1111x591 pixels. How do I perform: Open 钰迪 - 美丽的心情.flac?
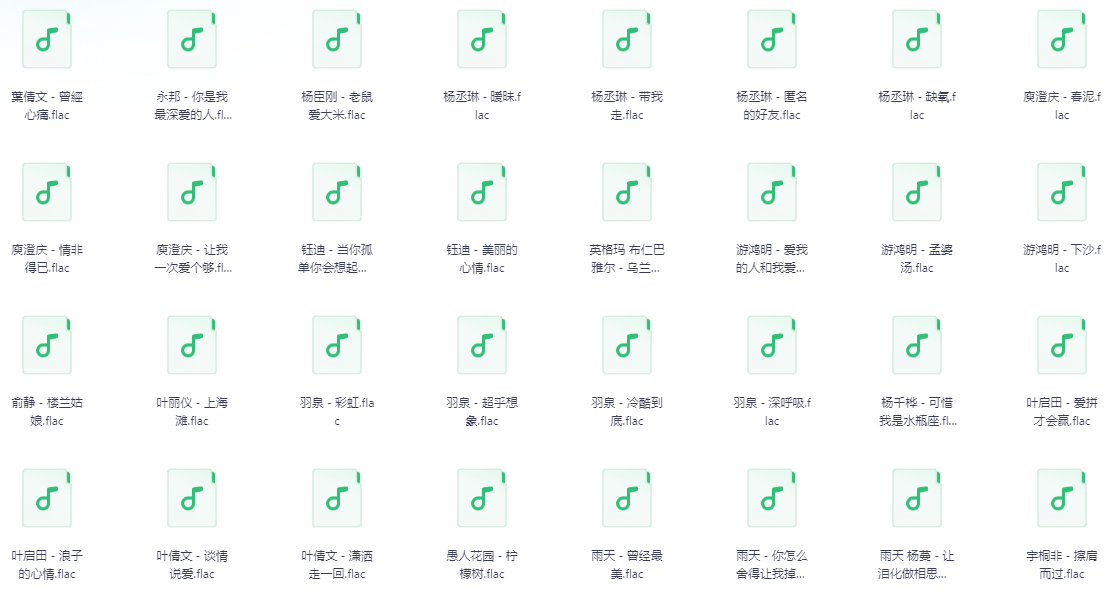coord(481,193)
